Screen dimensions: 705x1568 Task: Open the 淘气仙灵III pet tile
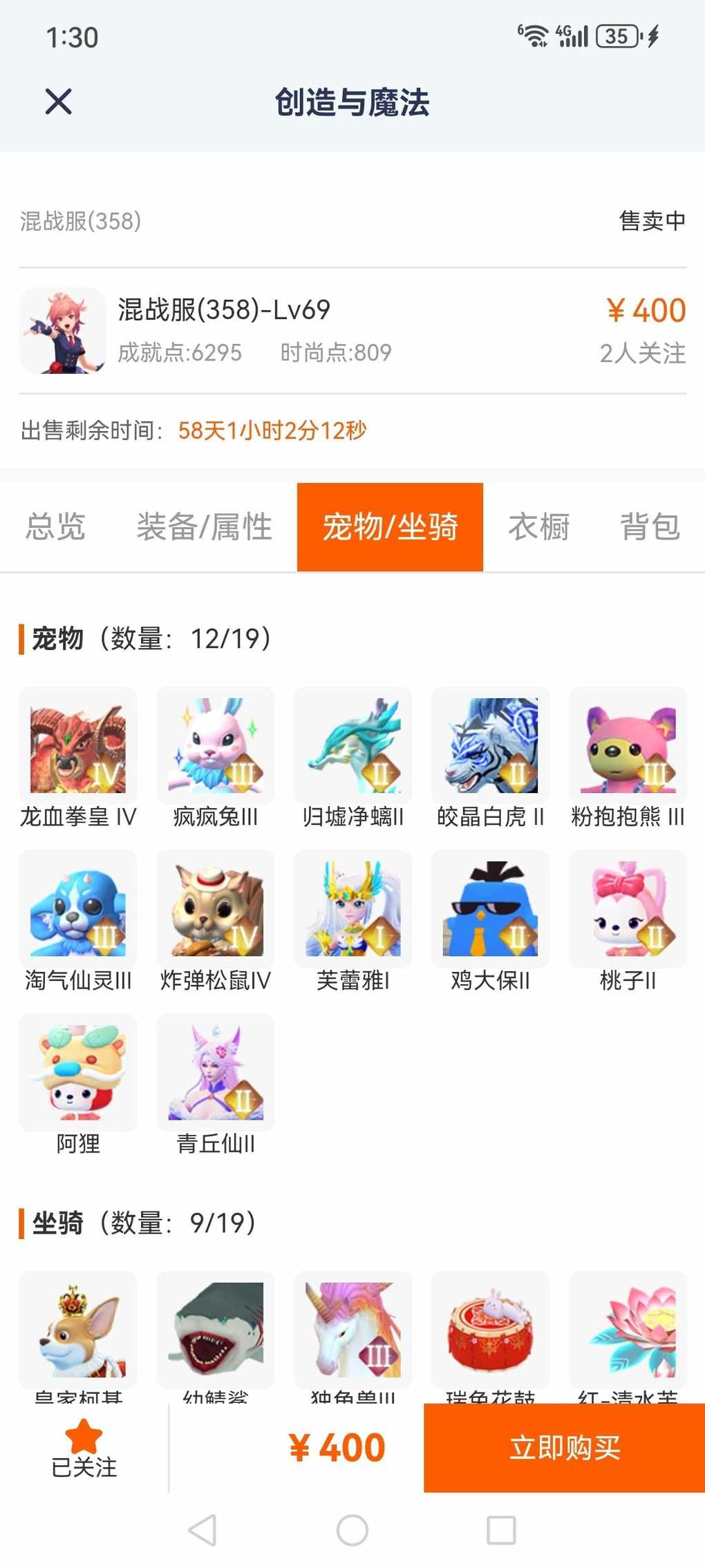point(78,909)
